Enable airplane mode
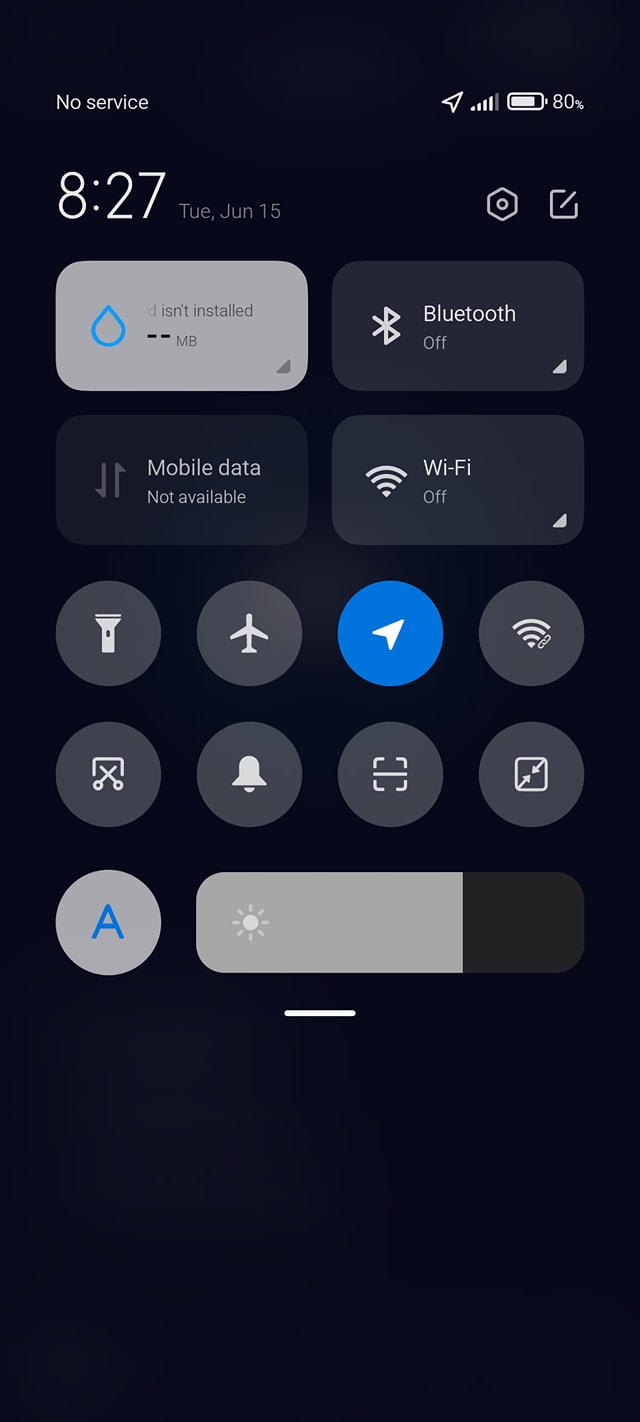The height and width of the screenshot is (1422, 640). [x=249, y=633]
